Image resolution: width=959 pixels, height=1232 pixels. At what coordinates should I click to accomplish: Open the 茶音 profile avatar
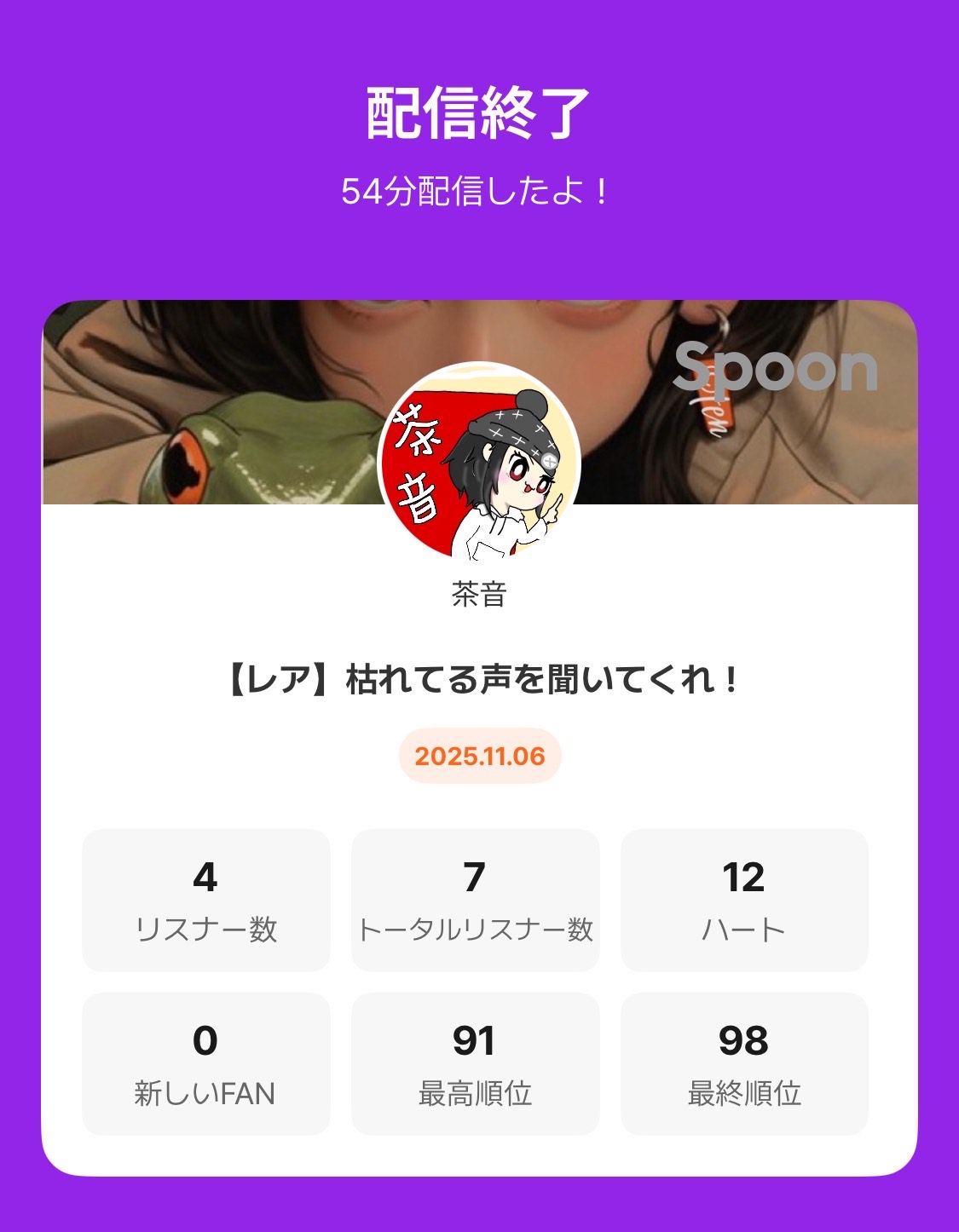coord(479,464)
